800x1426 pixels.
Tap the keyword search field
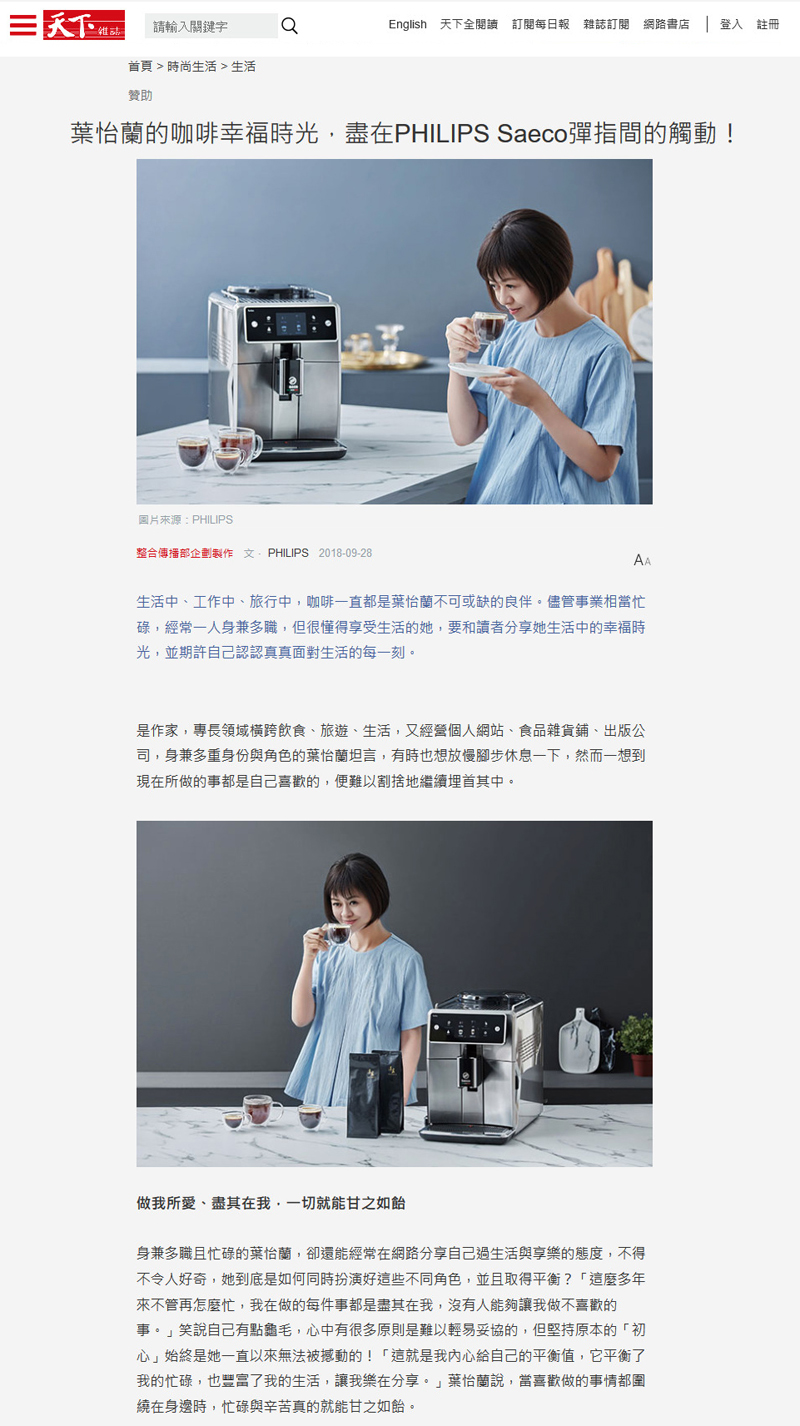click(211, 26)
